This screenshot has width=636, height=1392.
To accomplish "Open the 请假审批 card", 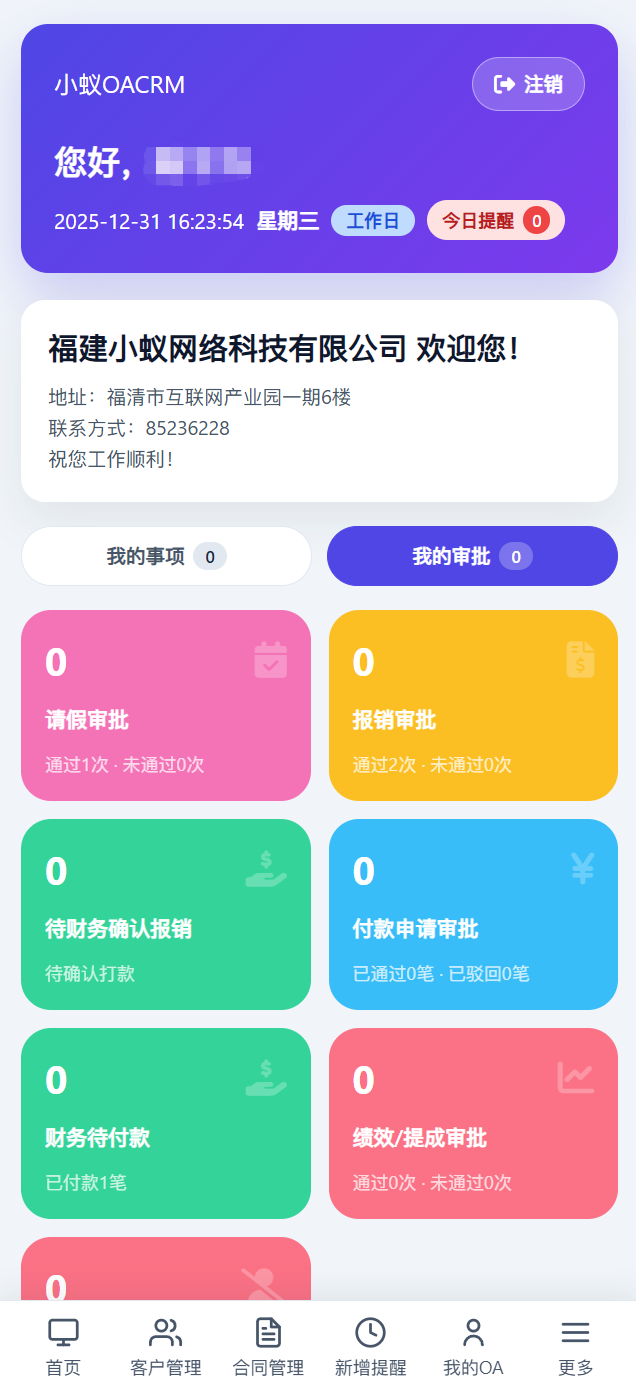I will click(166, 705).
